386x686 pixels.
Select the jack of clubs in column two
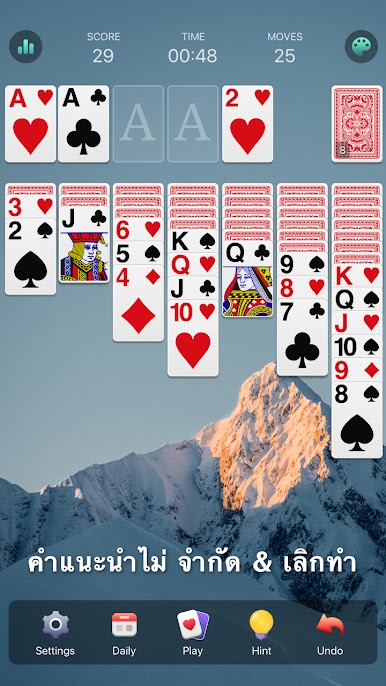pos(84,245)
